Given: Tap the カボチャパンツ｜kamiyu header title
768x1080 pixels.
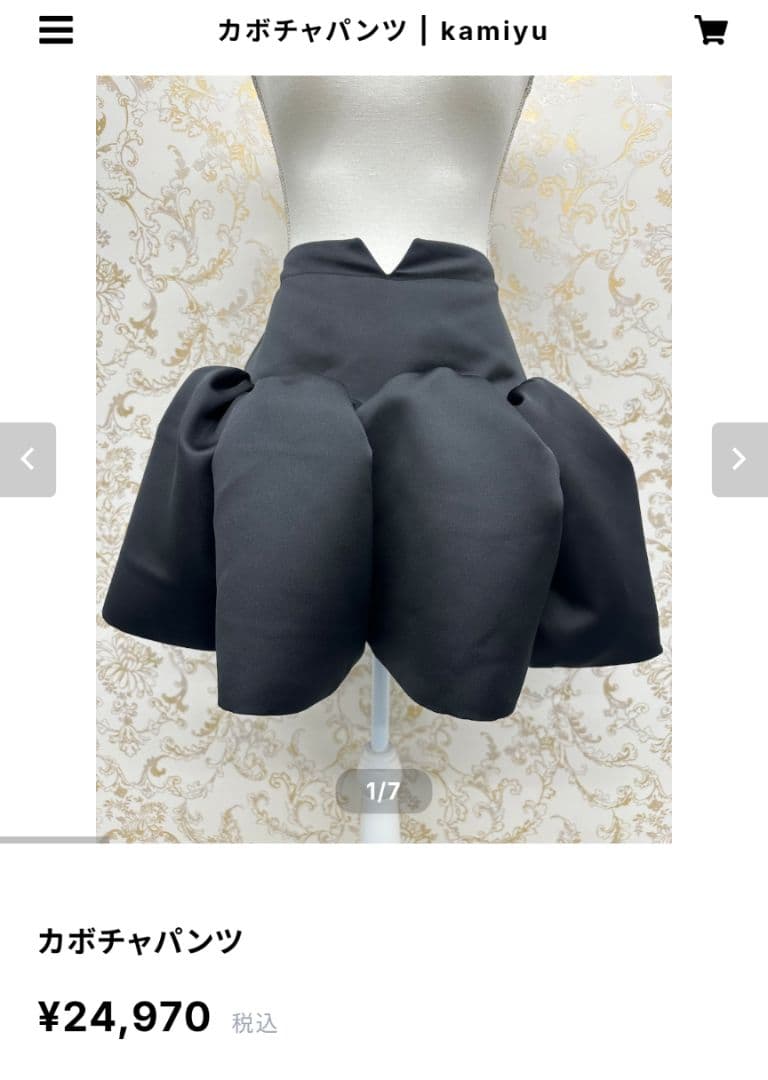Looking at the screenshot, I should point(383,30).
